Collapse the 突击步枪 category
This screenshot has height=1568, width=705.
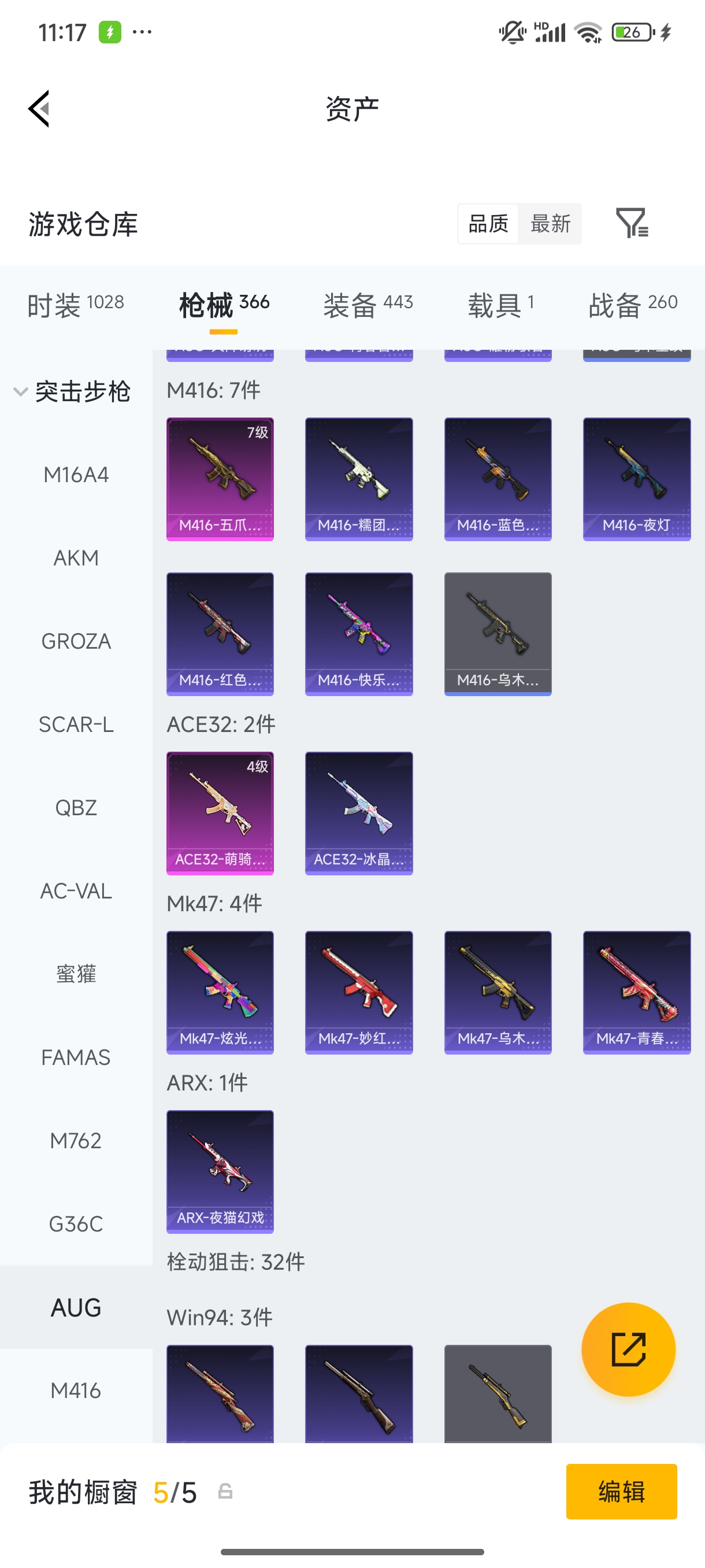(x=73, y=391)
